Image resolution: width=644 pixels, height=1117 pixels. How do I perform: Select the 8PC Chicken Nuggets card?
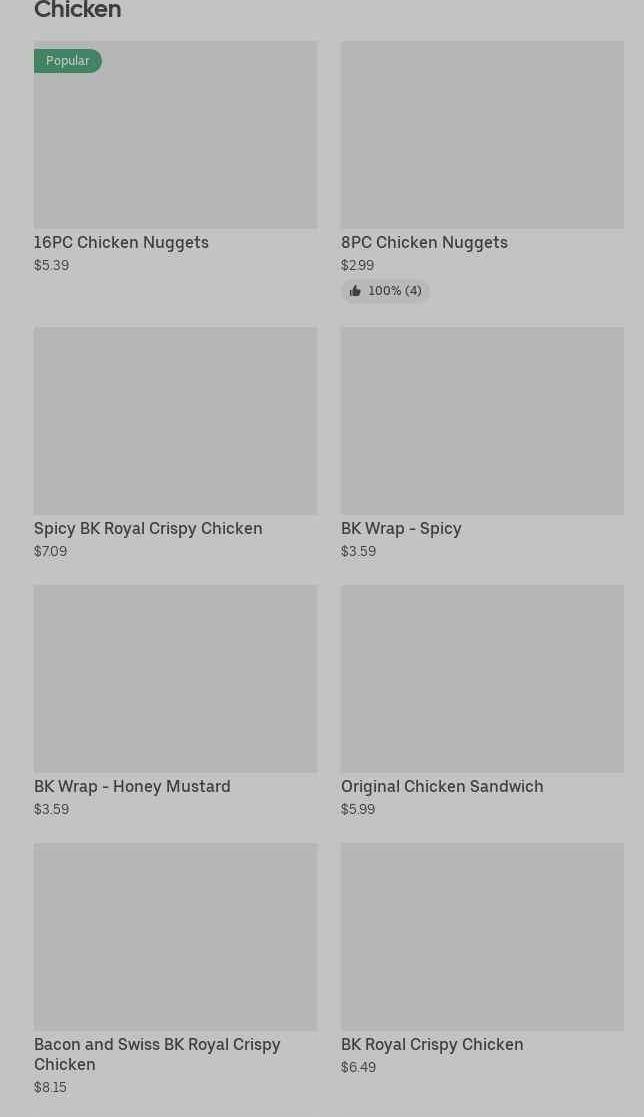[482, 172]
